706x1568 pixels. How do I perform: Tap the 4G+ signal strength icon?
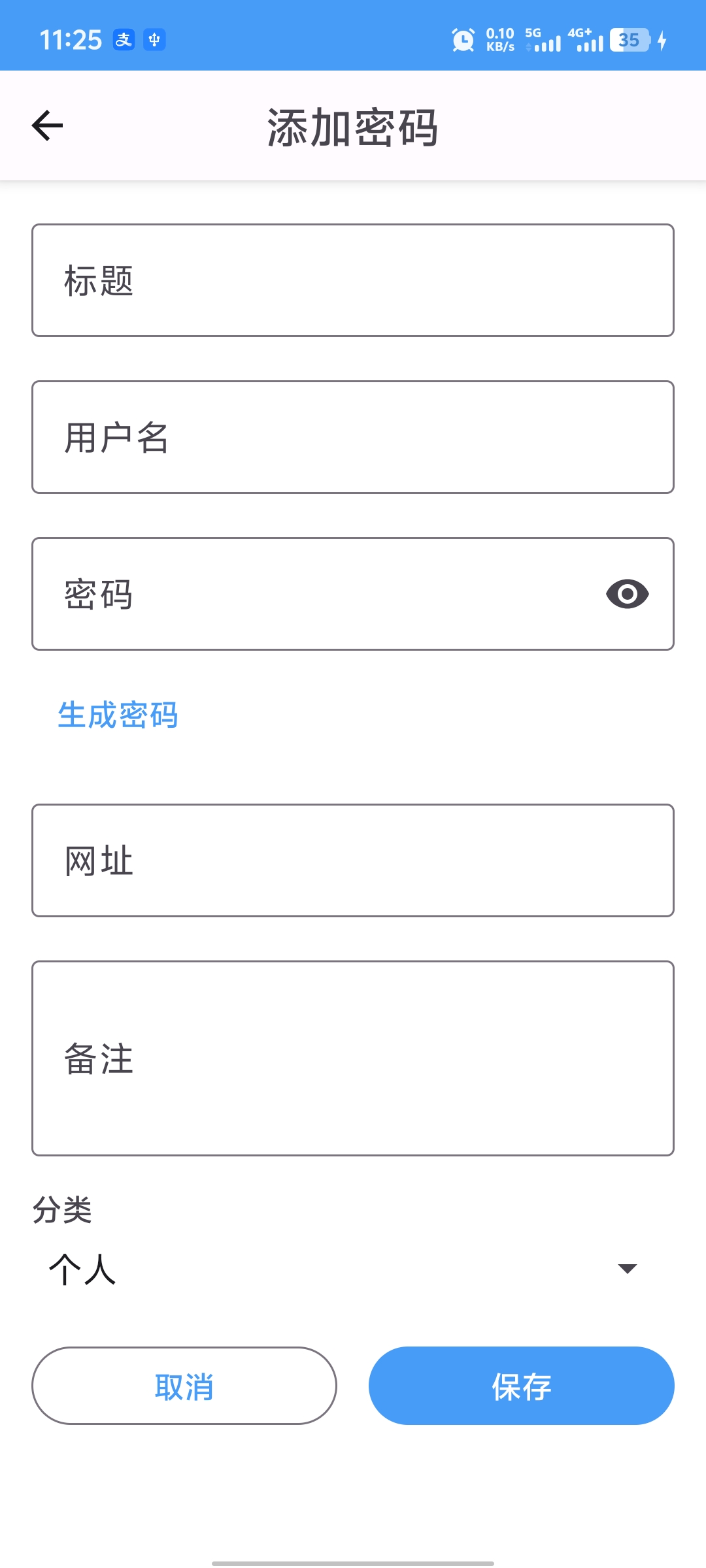coord(587,40)
